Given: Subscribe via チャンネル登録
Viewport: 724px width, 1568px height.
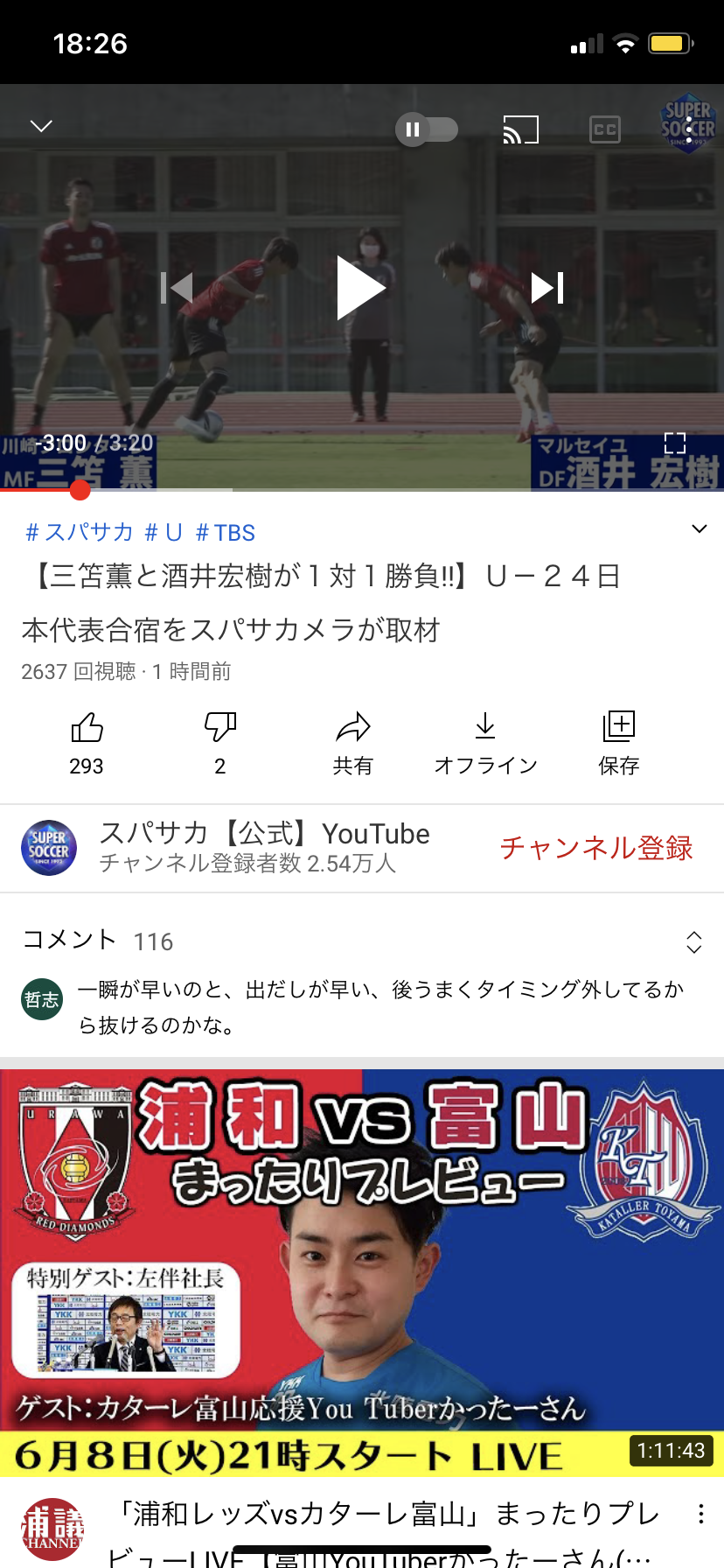Looking at the screenshot, I should click(x=596, y=848).
